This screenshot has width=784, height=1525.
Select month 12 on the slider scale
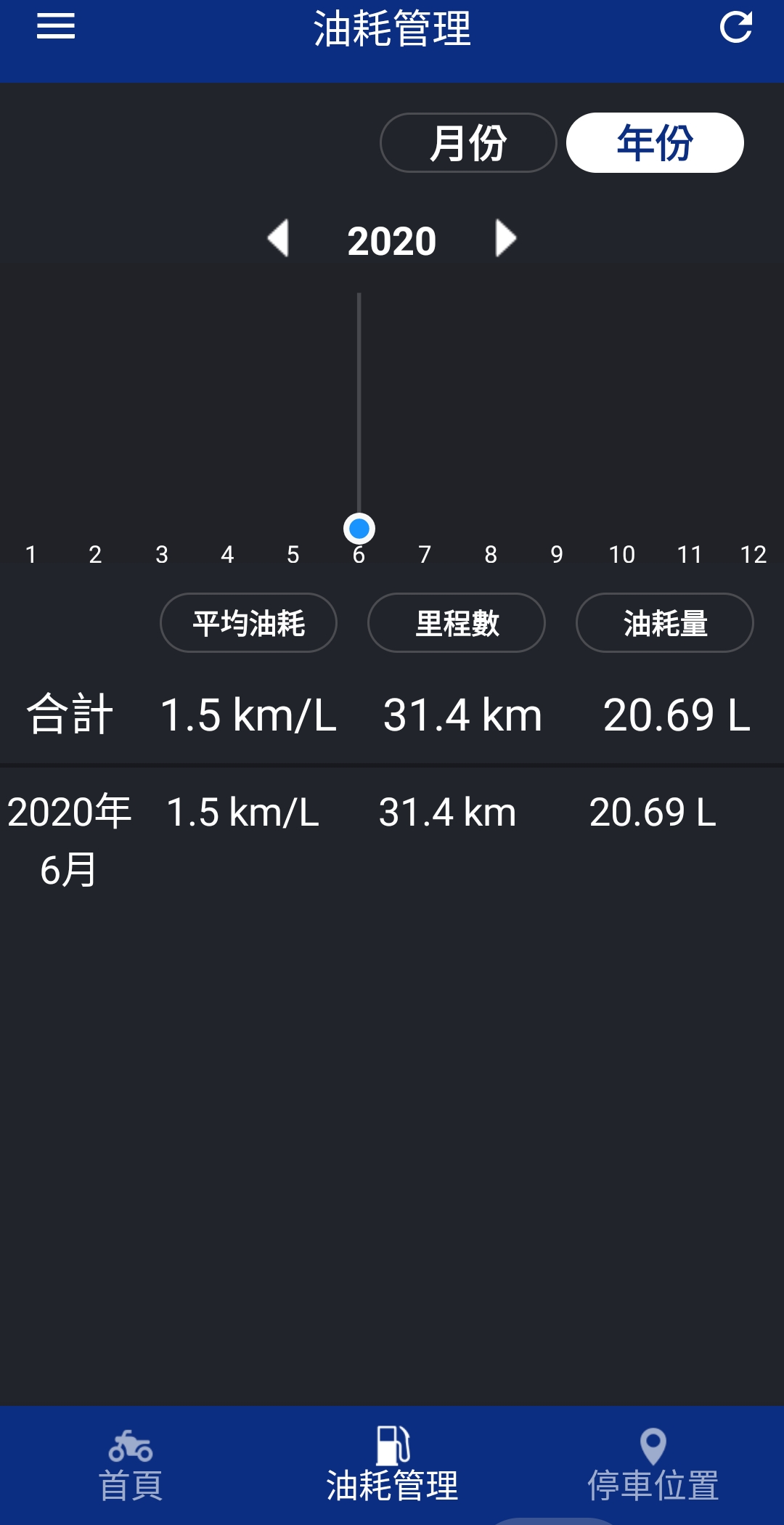pos(753,554)
